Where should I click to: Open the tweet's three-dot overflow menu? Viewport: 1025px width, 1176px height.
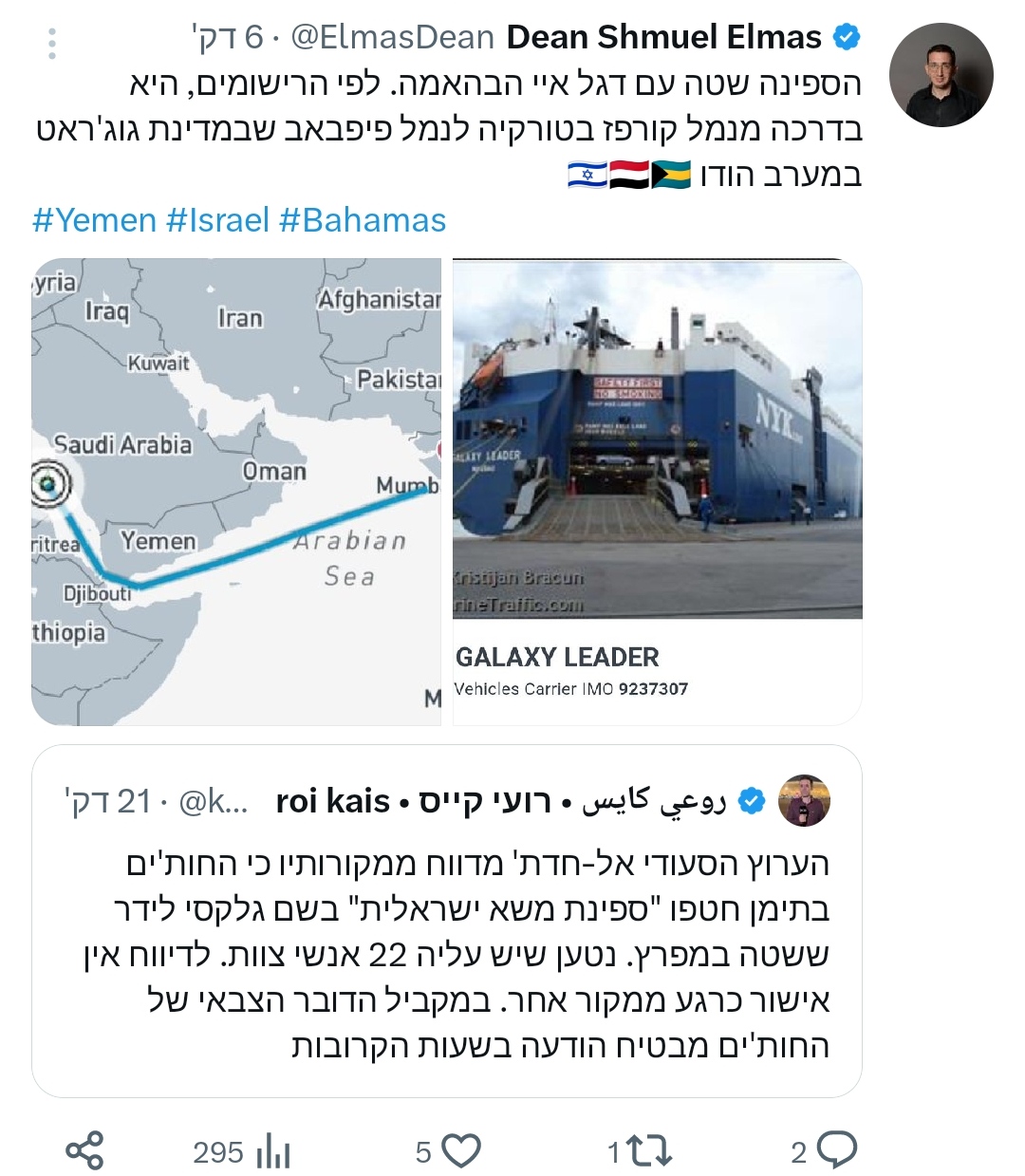pyautogui.click(x=51, y=43)
